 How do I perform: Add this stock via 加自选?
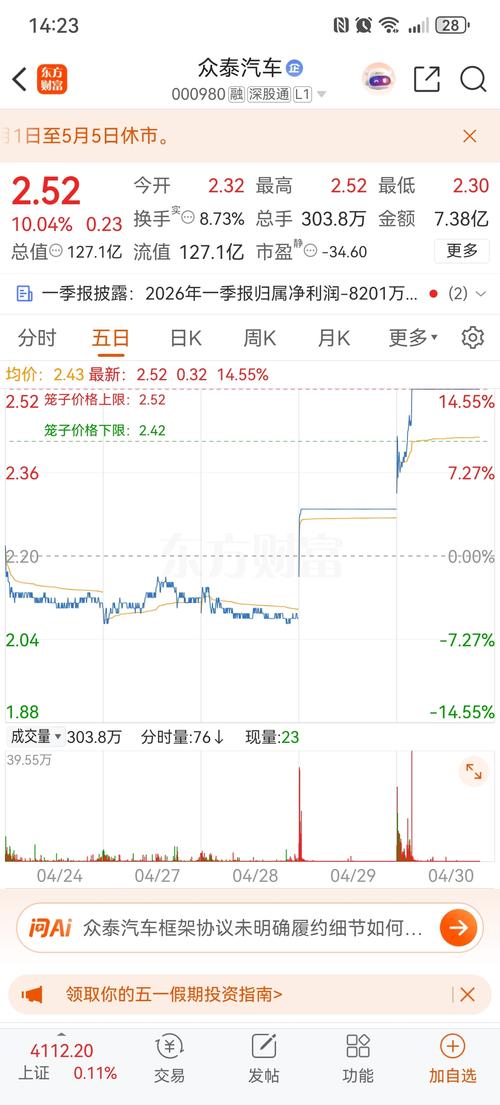[x=452, y=1060]
